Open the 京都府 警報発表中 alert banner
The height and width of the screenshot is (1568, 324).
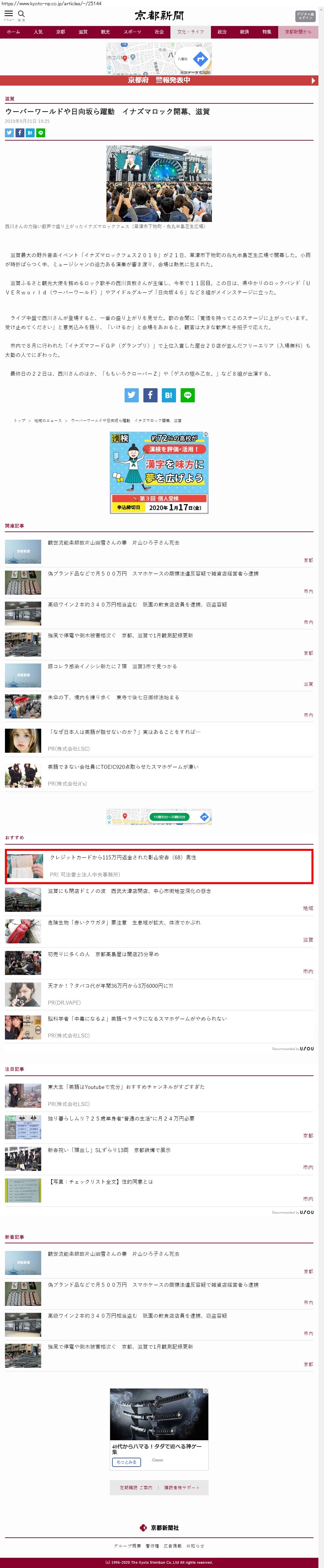tap(159, 80)
